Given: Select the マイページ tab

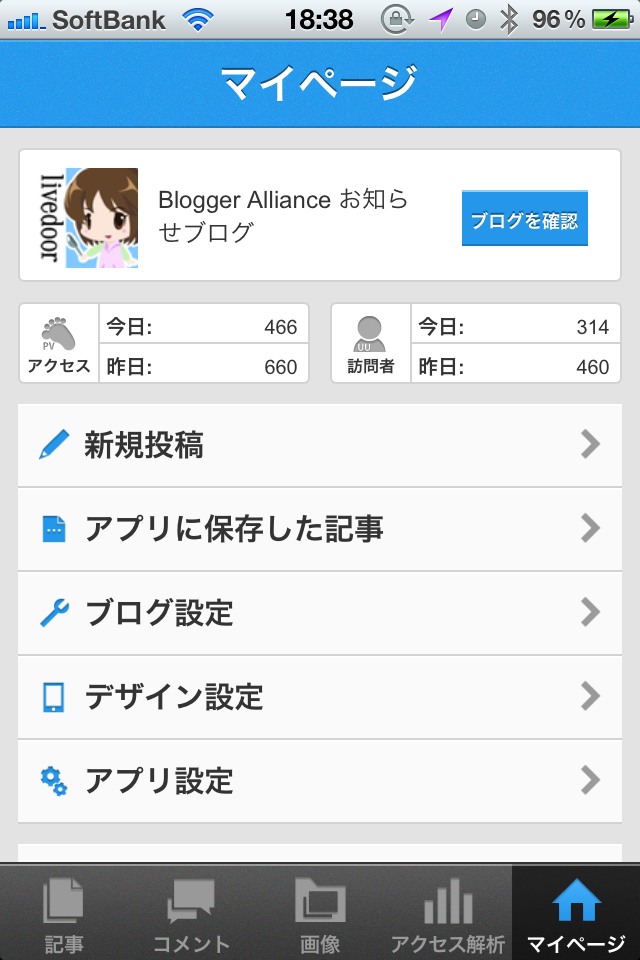Looking at the screenshot, I should 576,914.
